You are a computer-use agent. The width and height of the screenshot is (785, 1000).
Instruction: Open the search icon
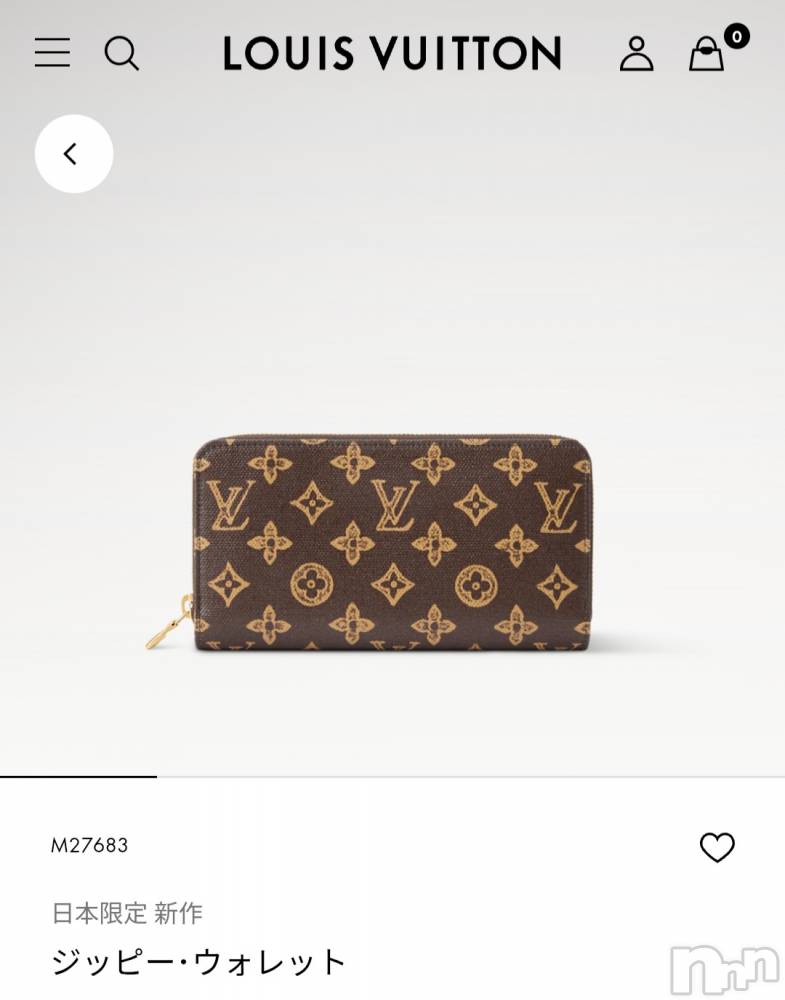click(x=121, y=53)
